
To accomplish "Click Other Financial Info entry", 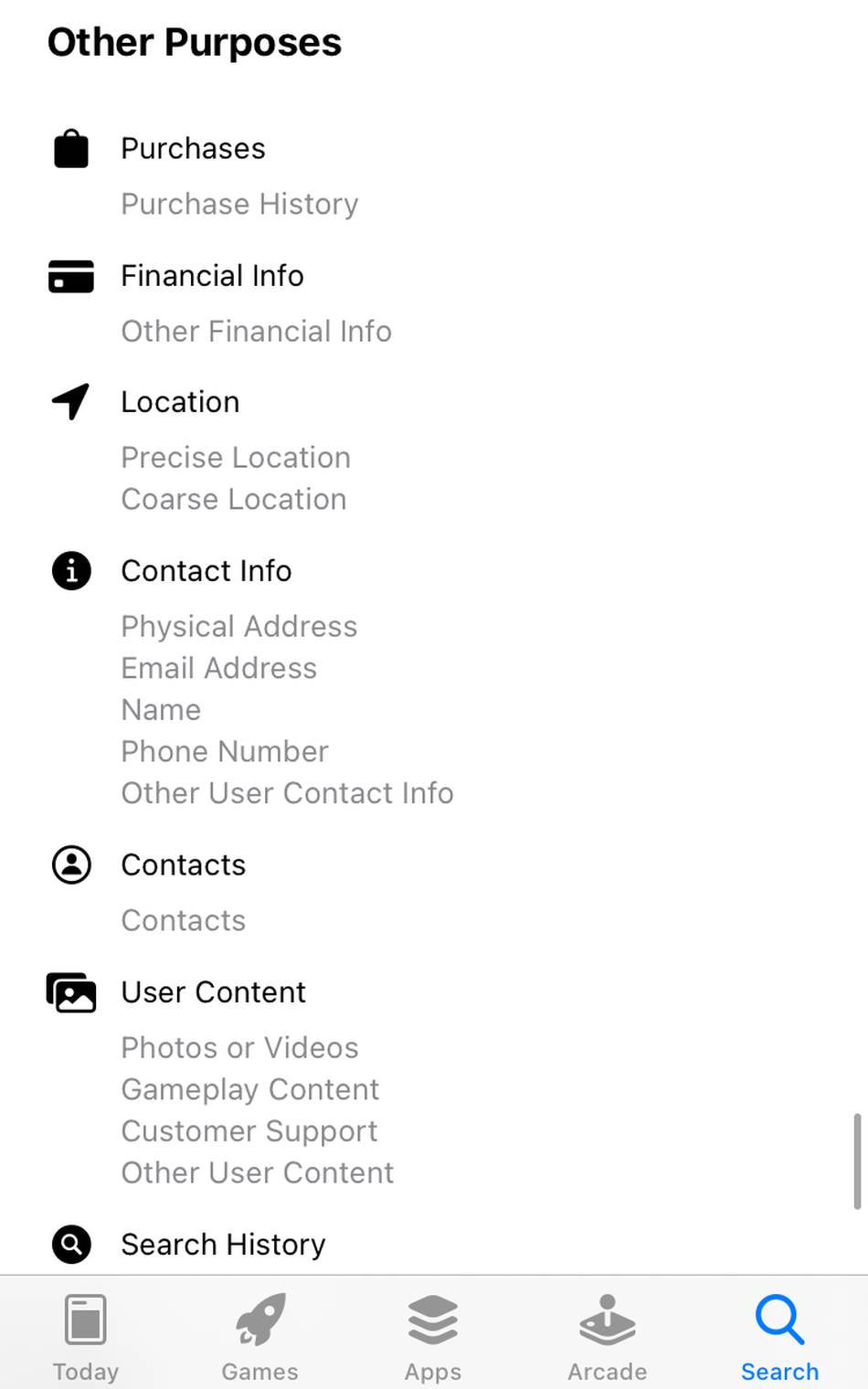I will point(256,331).
